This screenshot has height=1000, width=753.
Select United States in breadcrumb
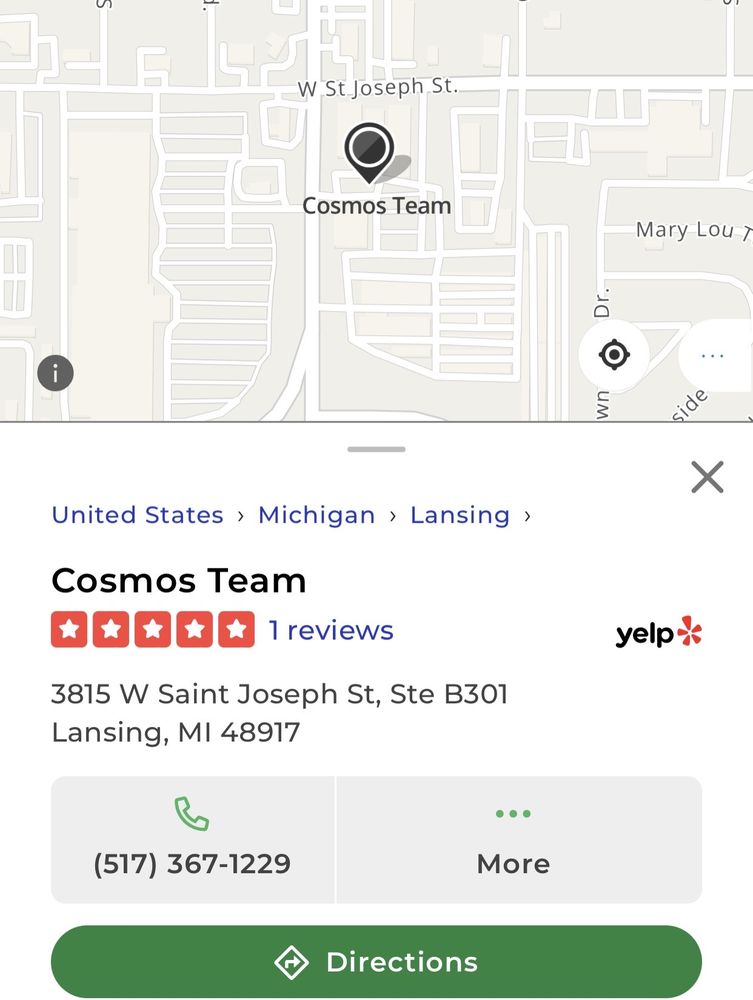pos(137,516)
